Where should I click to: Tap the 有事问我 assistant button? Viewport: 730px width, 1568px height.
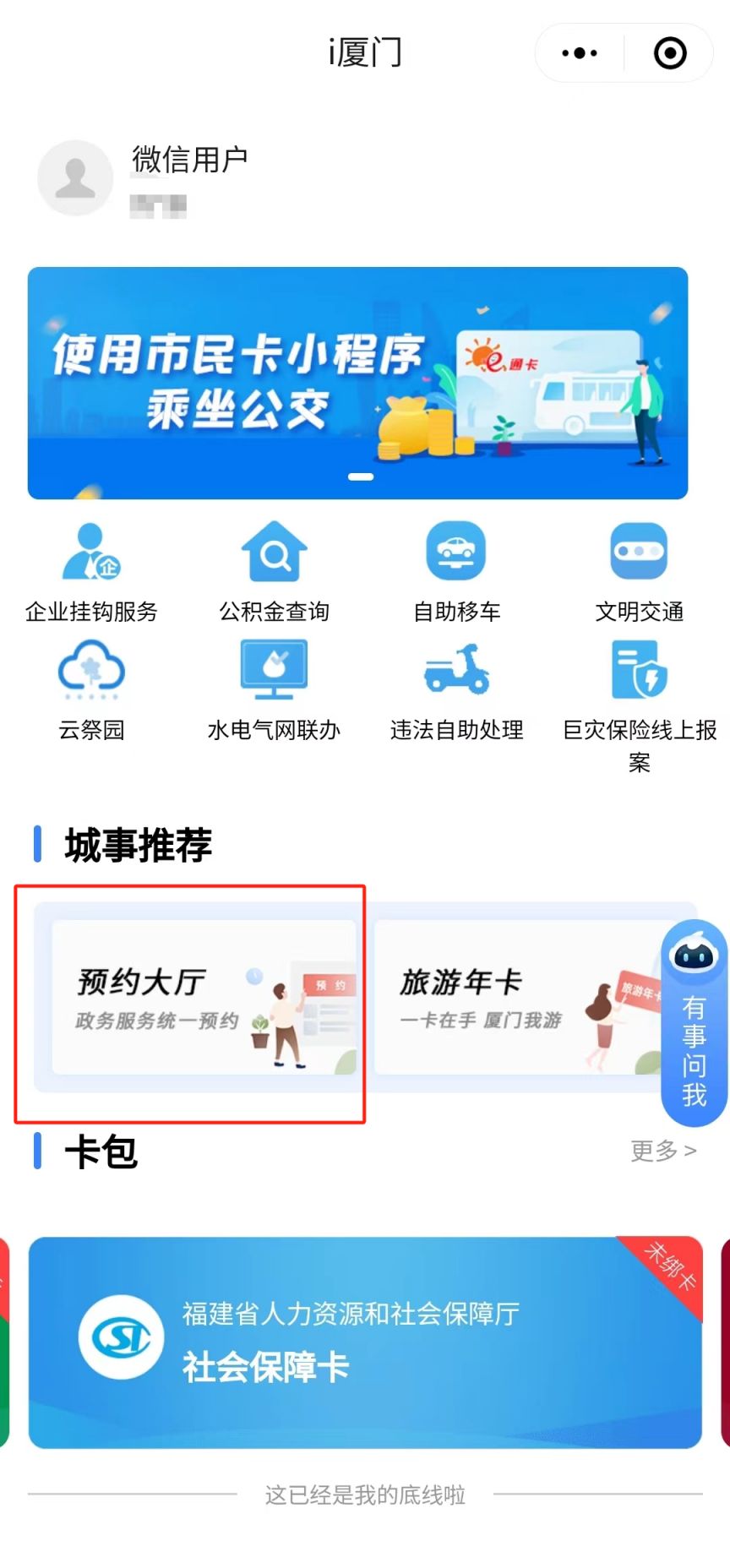pos(694,1024)
